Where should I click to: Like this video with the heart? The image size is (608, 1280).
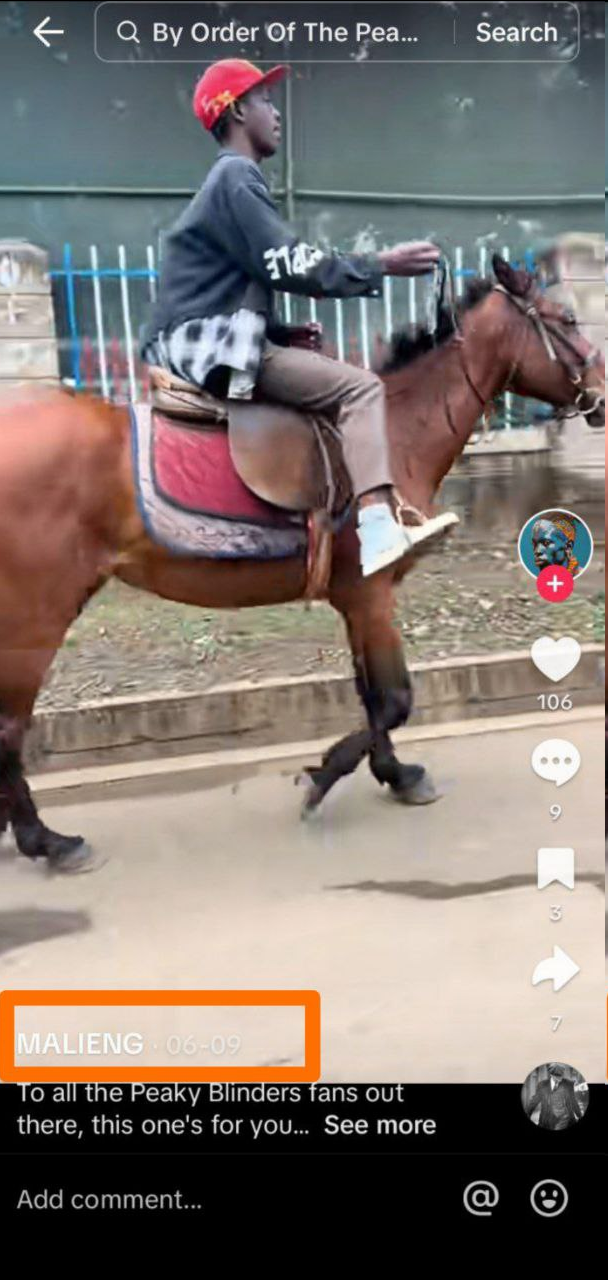pyautogui.click(x=555, y=660)
